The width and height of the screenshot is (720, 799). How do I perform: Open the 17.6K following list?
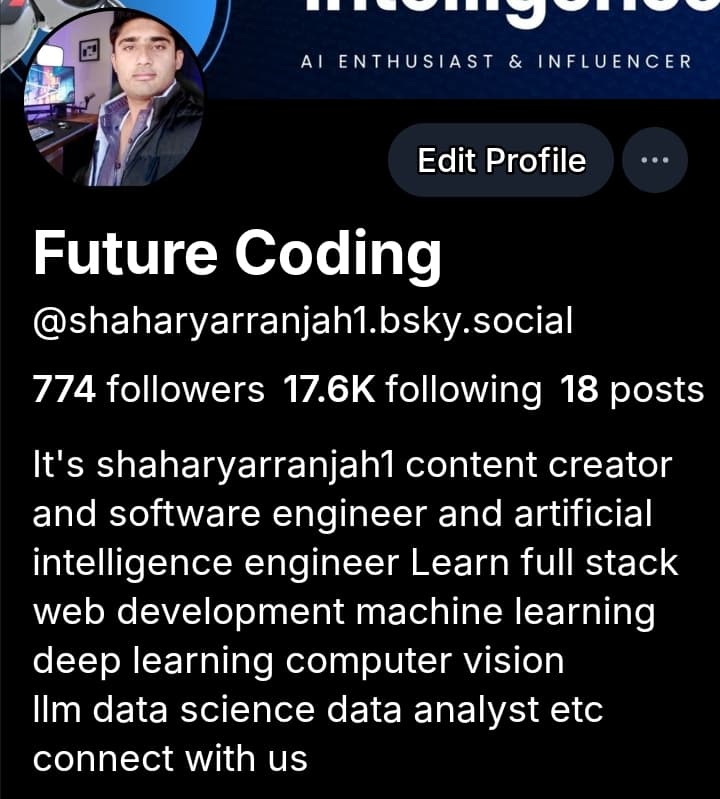point(412,389)
